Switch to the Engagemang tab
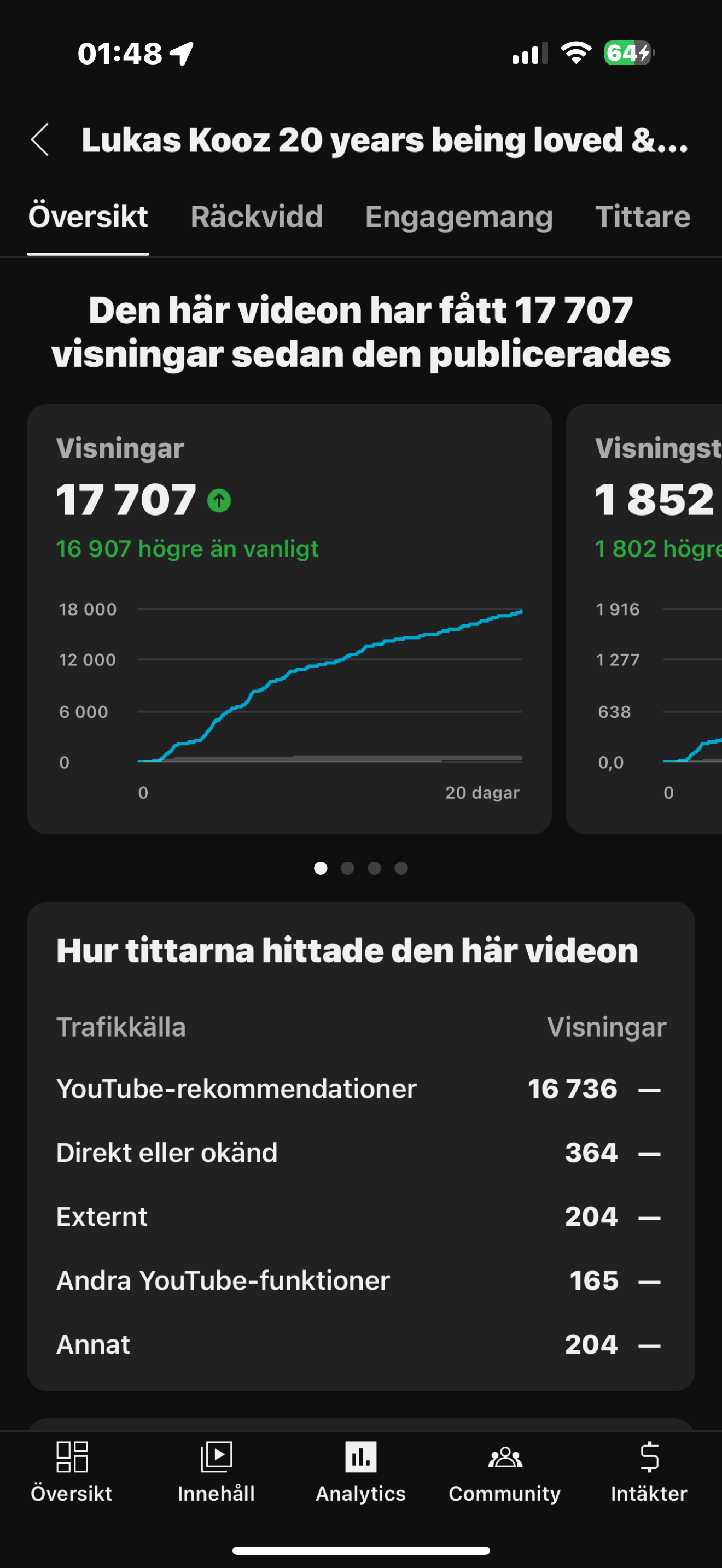Screen dimensions: 722x1568 459,217
